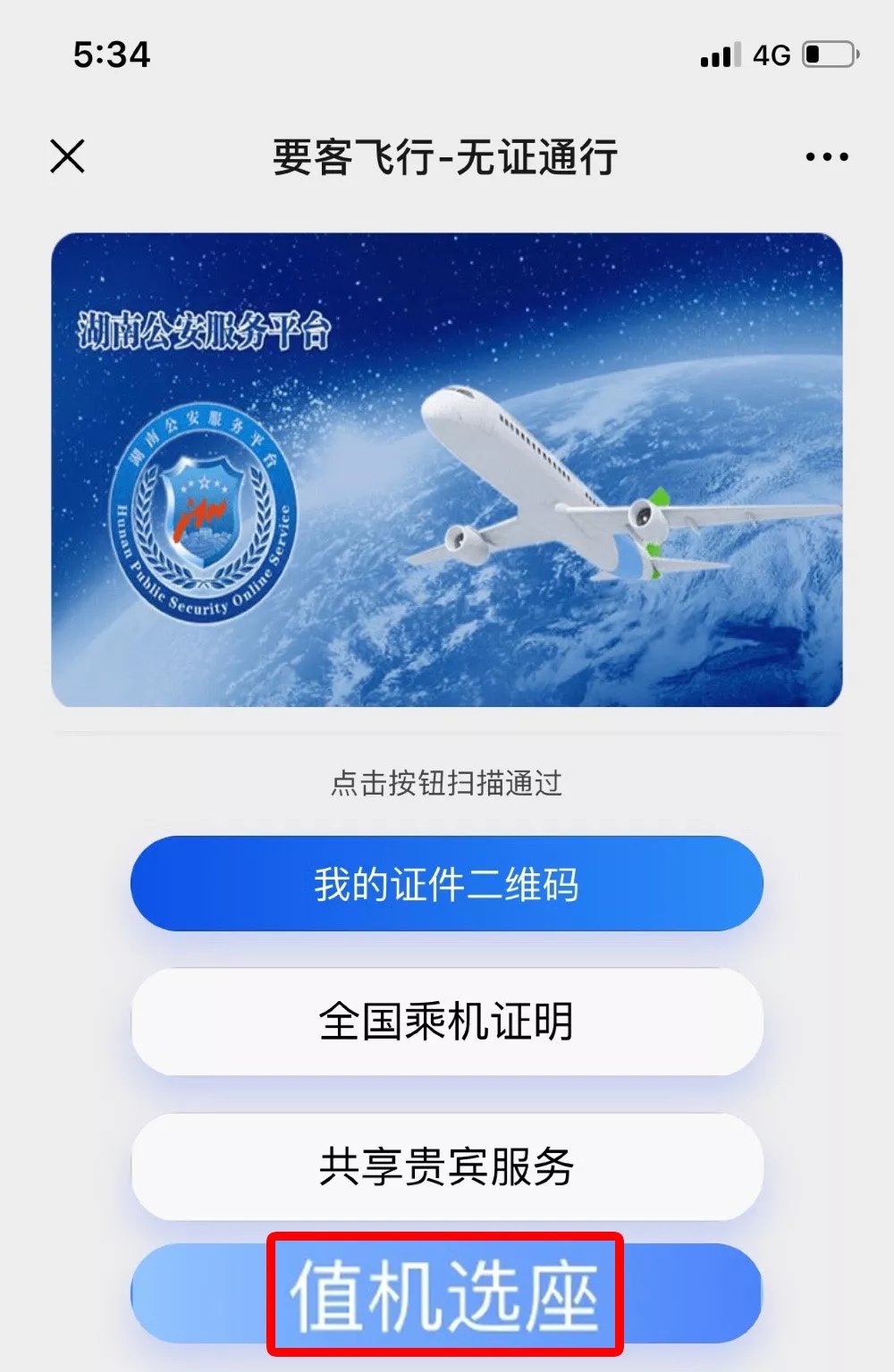Select 共享贵宾服务

pyautogui.click(x=446, y=1166)
